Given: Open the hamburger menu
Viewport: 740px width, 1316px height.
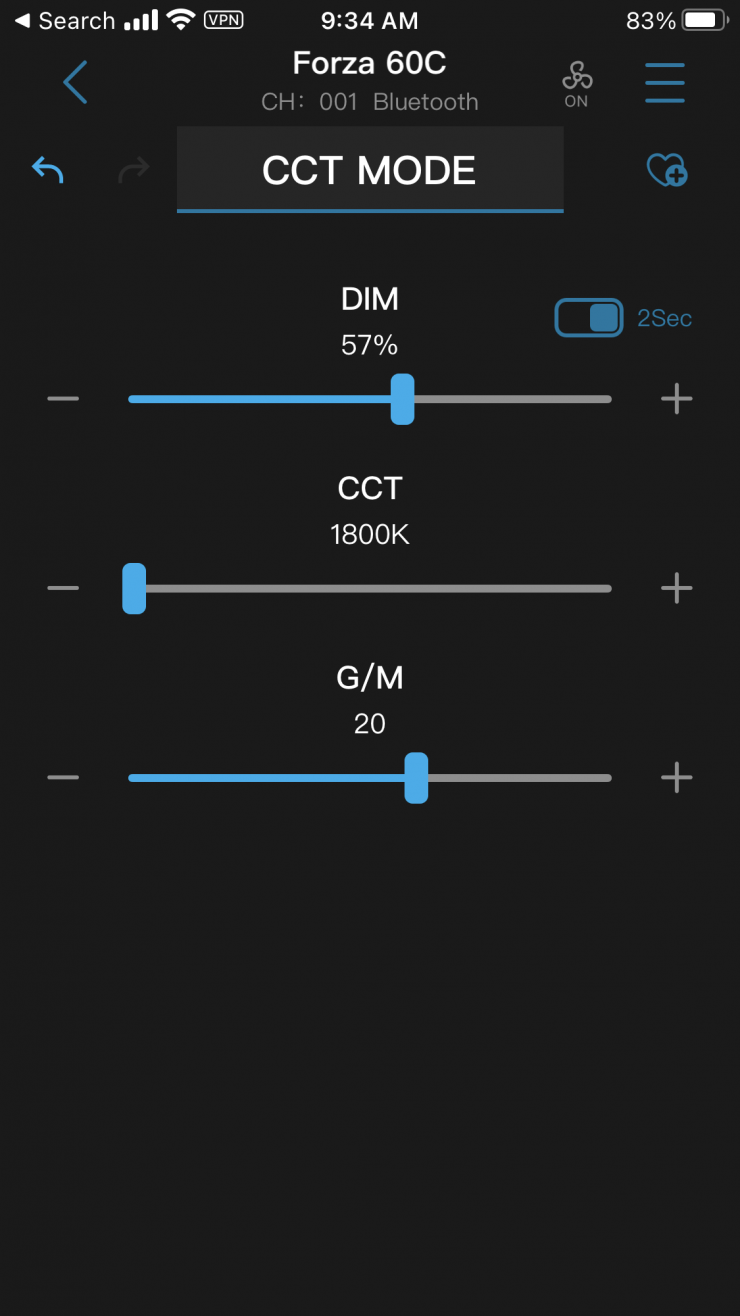Looking at the screenshot, I should (x=664, y=82).
